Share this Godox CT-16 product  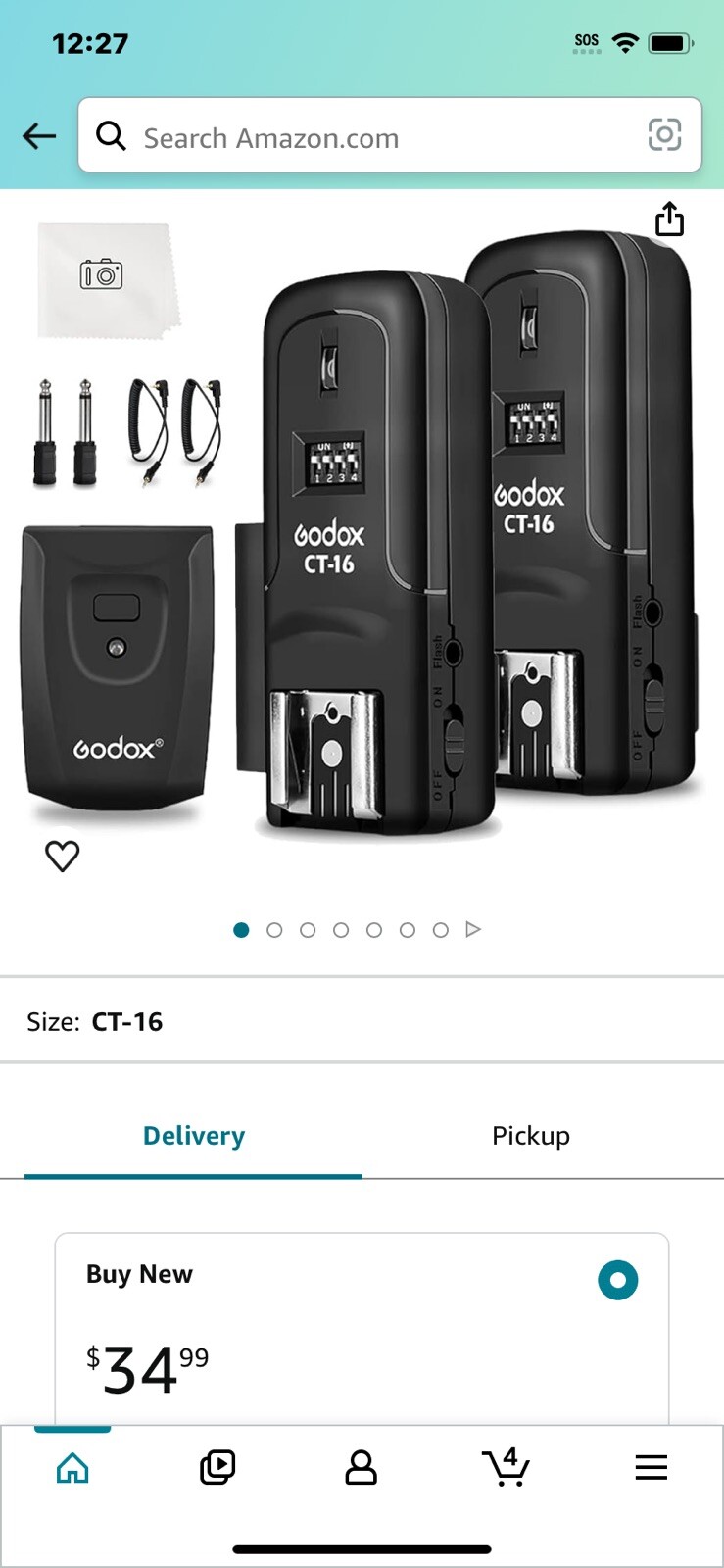[x=669, y=220]
